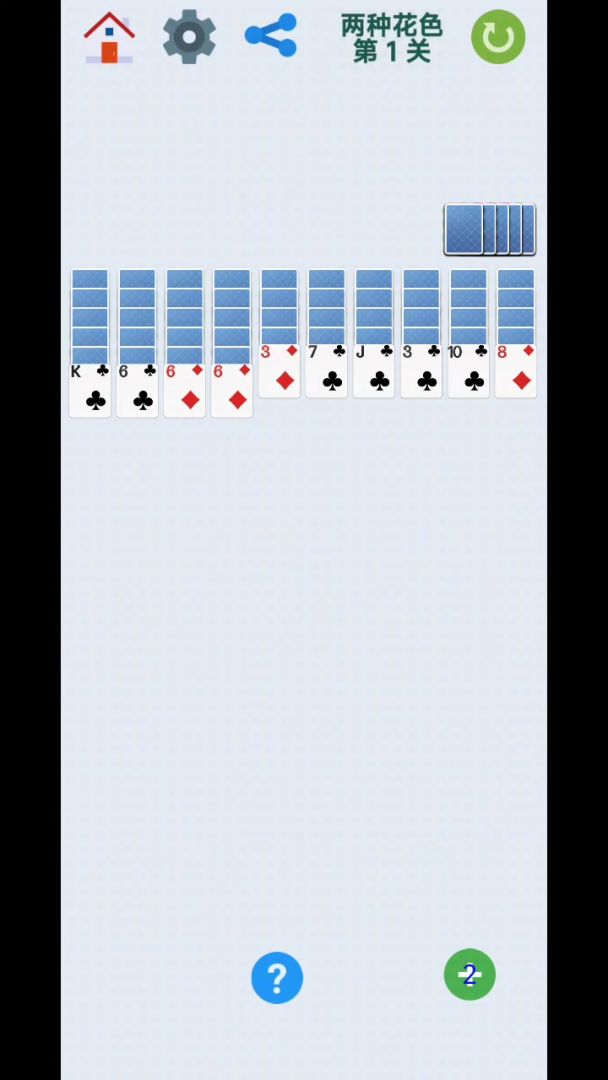Select the 8 of diamonds card
608x1080 pixels.
click(516, 371)
